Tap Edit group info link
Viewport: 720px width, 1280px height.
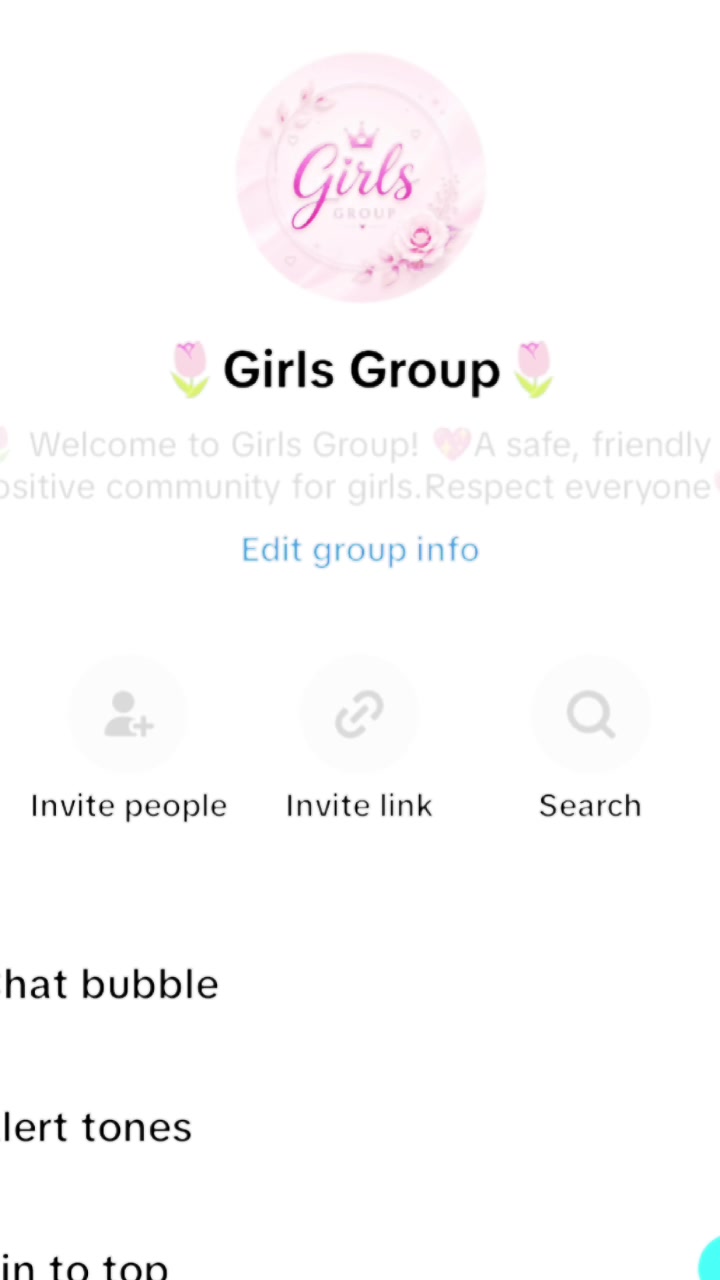coord(360,550)
